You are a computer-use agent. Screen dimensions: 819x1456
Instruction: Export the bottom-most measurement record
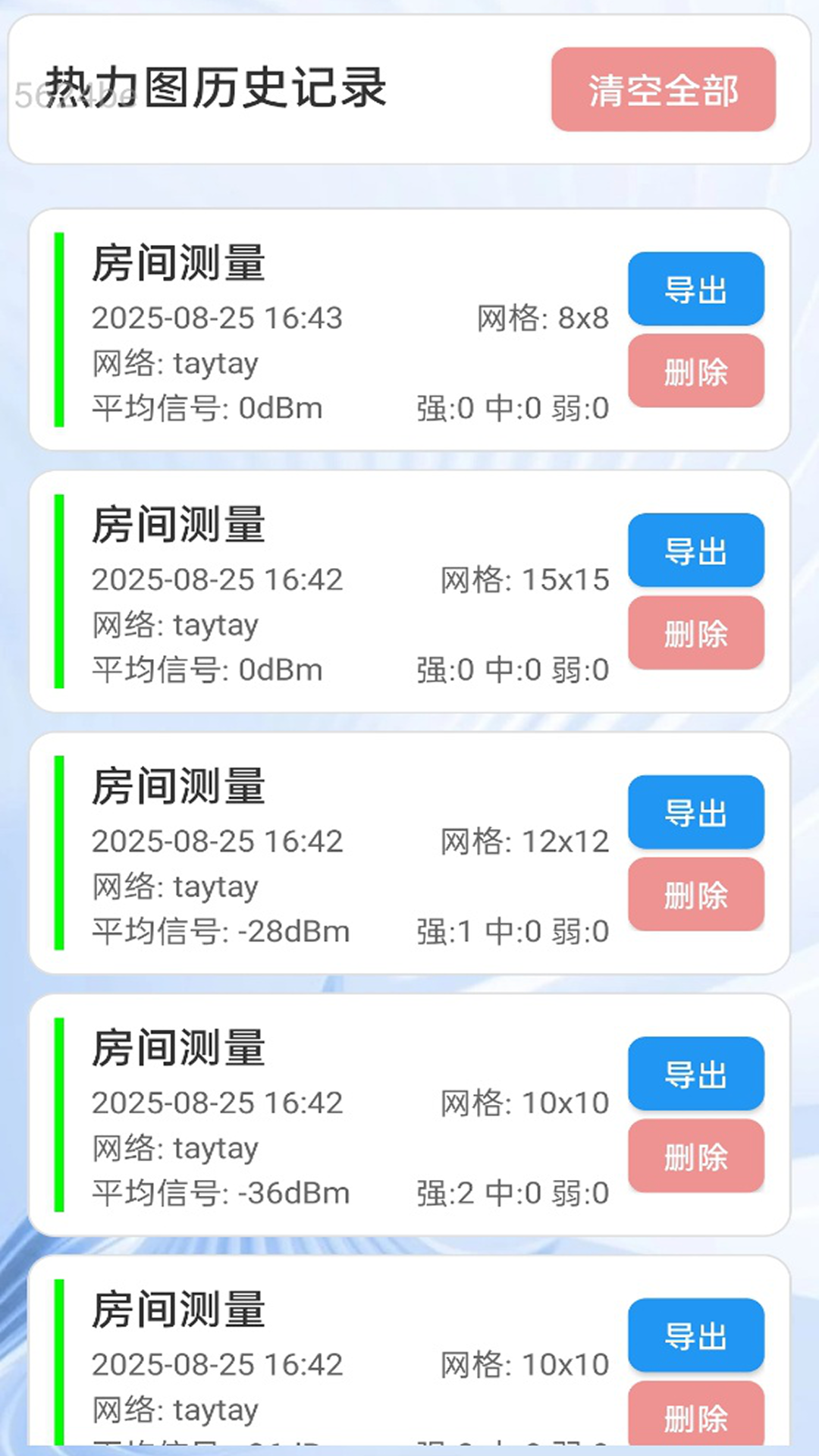pyautogui.click(x=695, y=1336)
